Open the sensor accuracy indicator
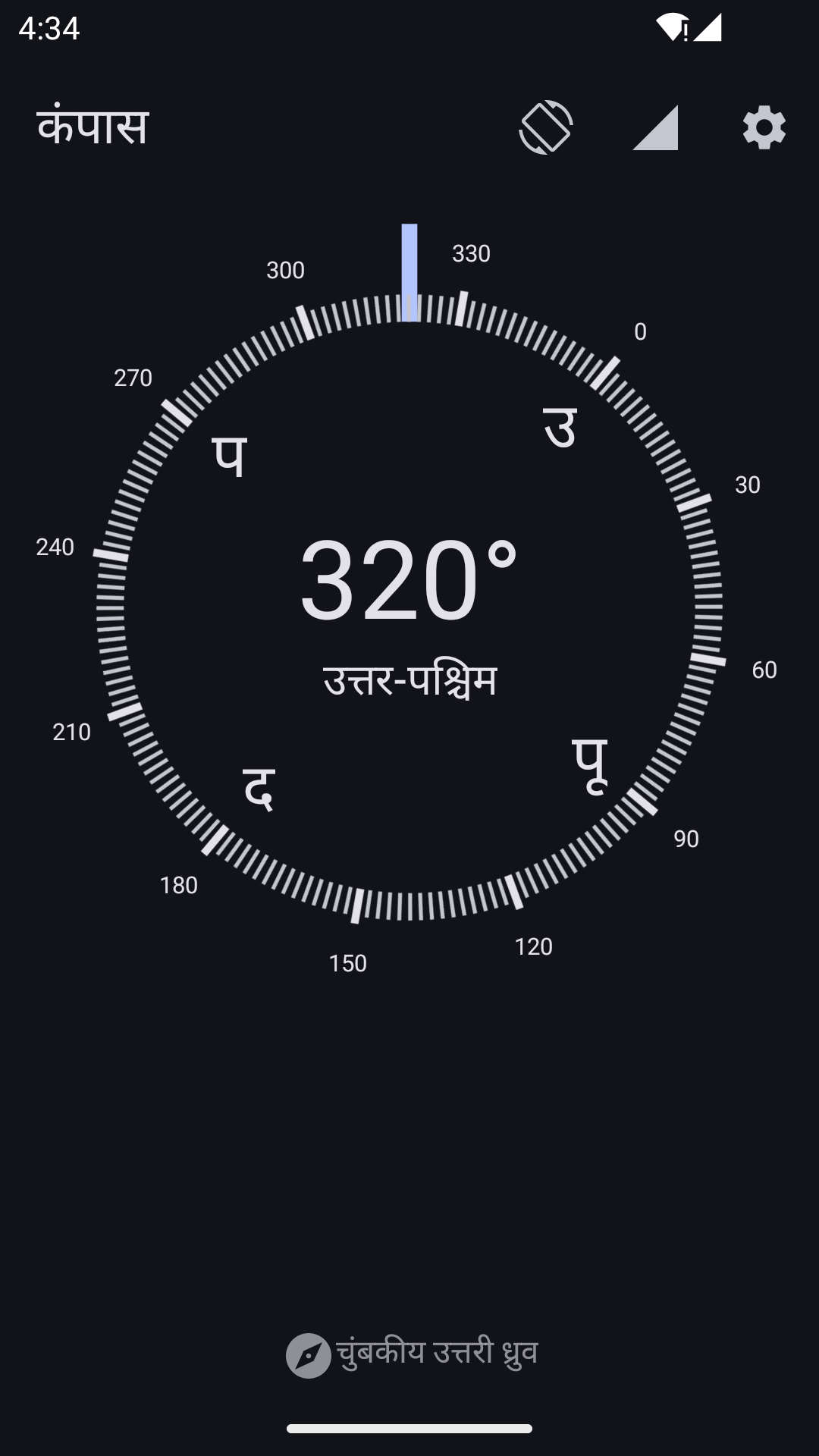 (x=655, y=127)
